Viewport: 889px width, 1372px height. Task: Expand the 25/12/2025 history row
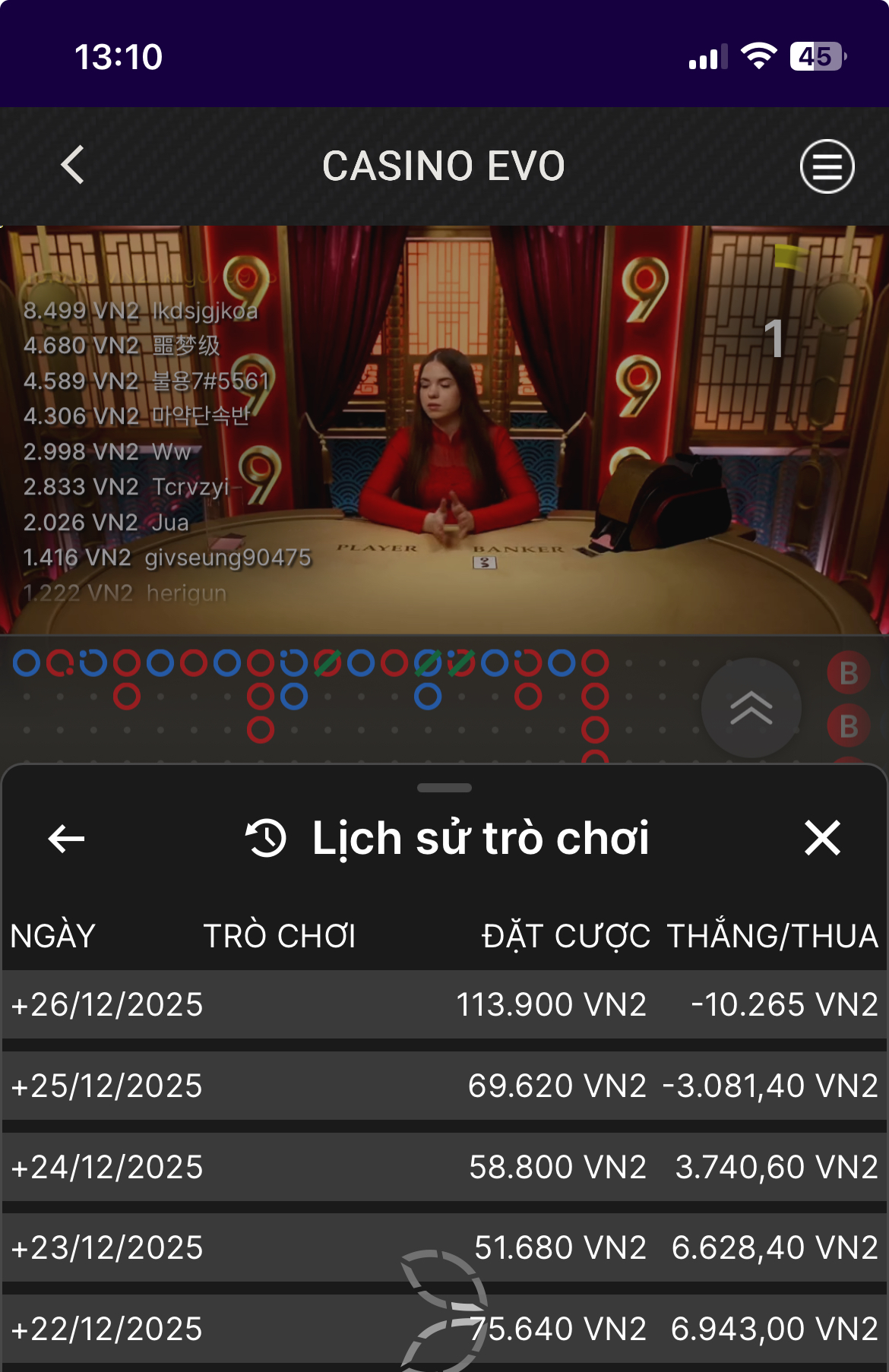pyautogui.click(x=106, y=1086)
